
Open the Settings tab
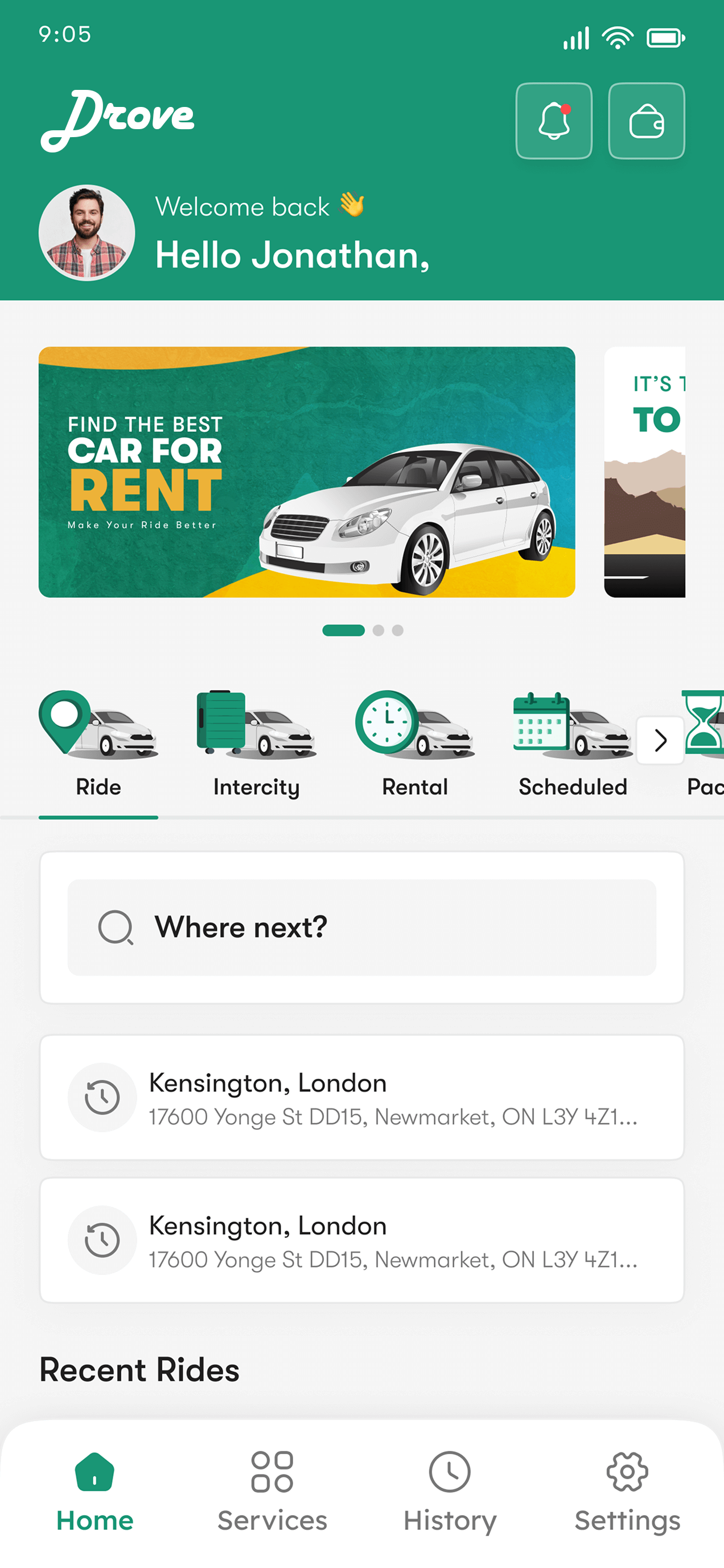(627, 1491)
